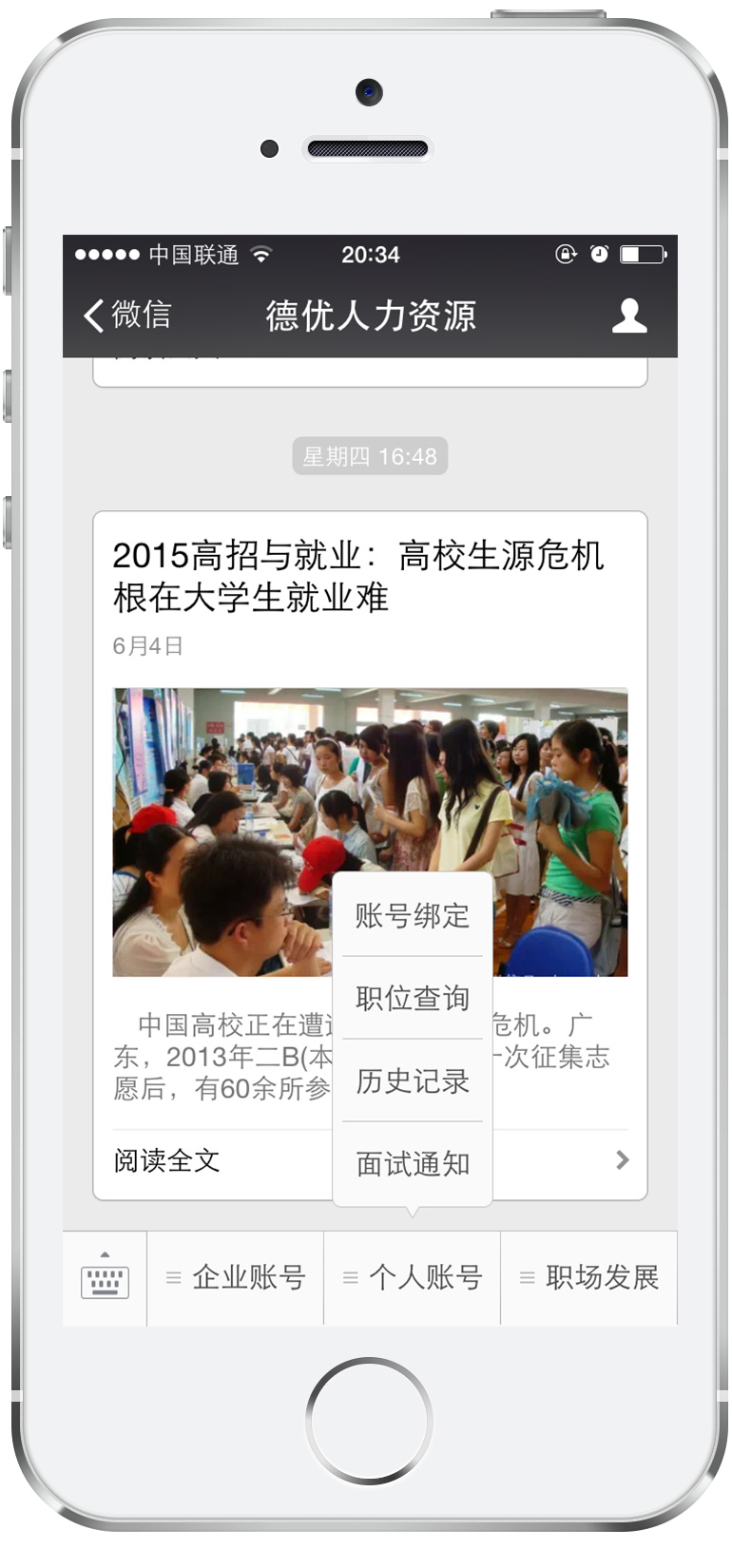Viewport: 732px width, 1568px height.
Task: Tap 阅读全文 to read full article
Action: point(370,1160)
